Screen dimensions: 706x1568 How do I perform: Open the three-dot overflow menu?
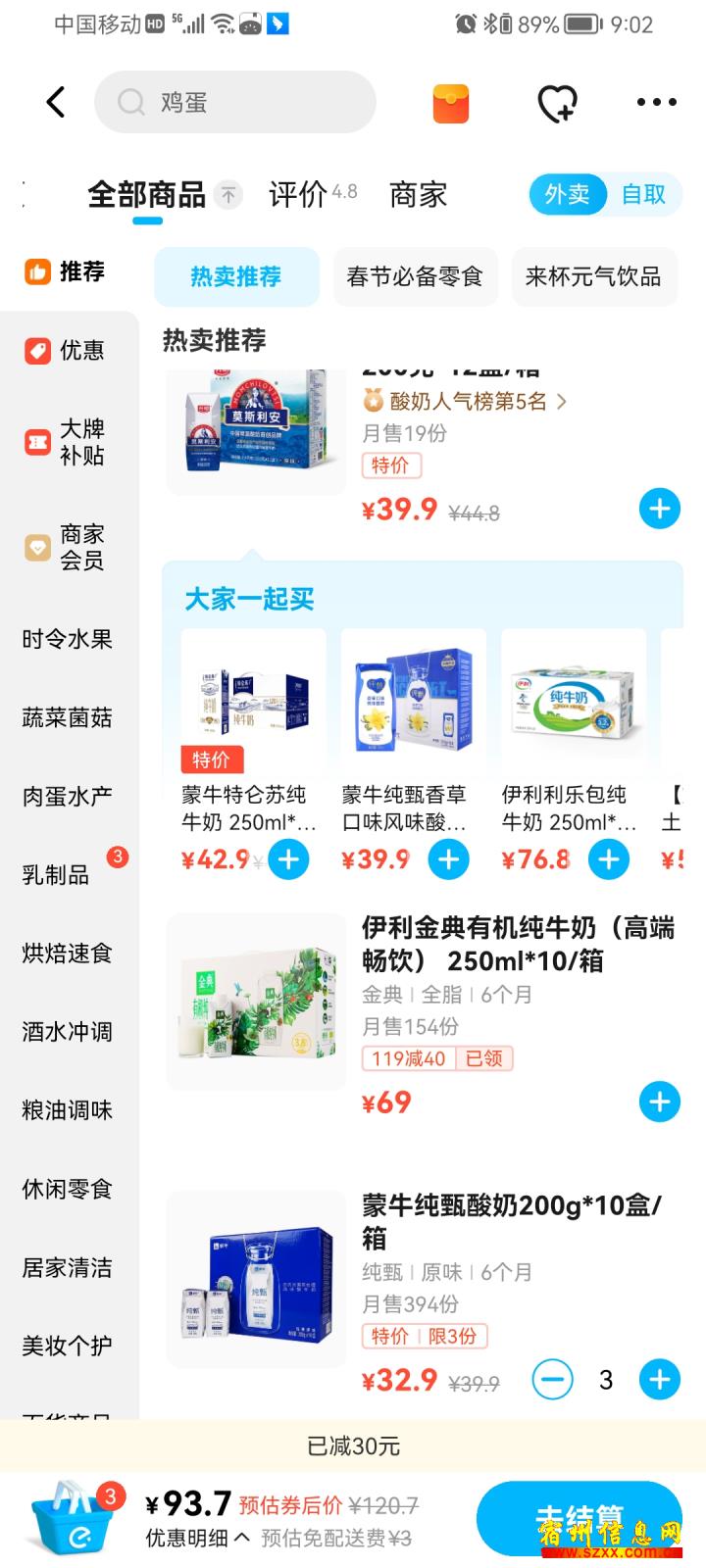656,102
